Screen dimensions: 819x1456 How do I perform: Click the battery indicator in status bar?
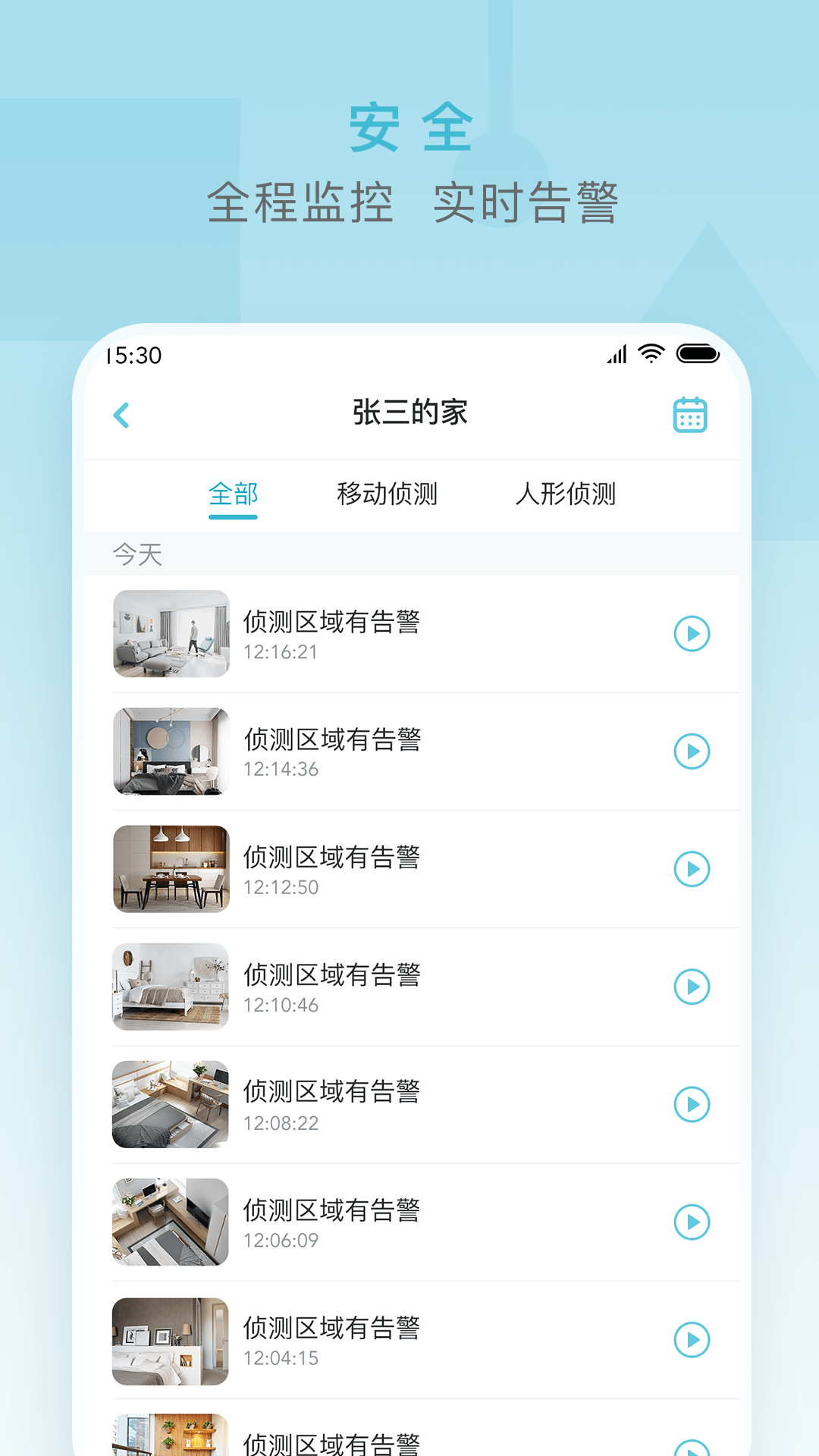tap(697, 352)
